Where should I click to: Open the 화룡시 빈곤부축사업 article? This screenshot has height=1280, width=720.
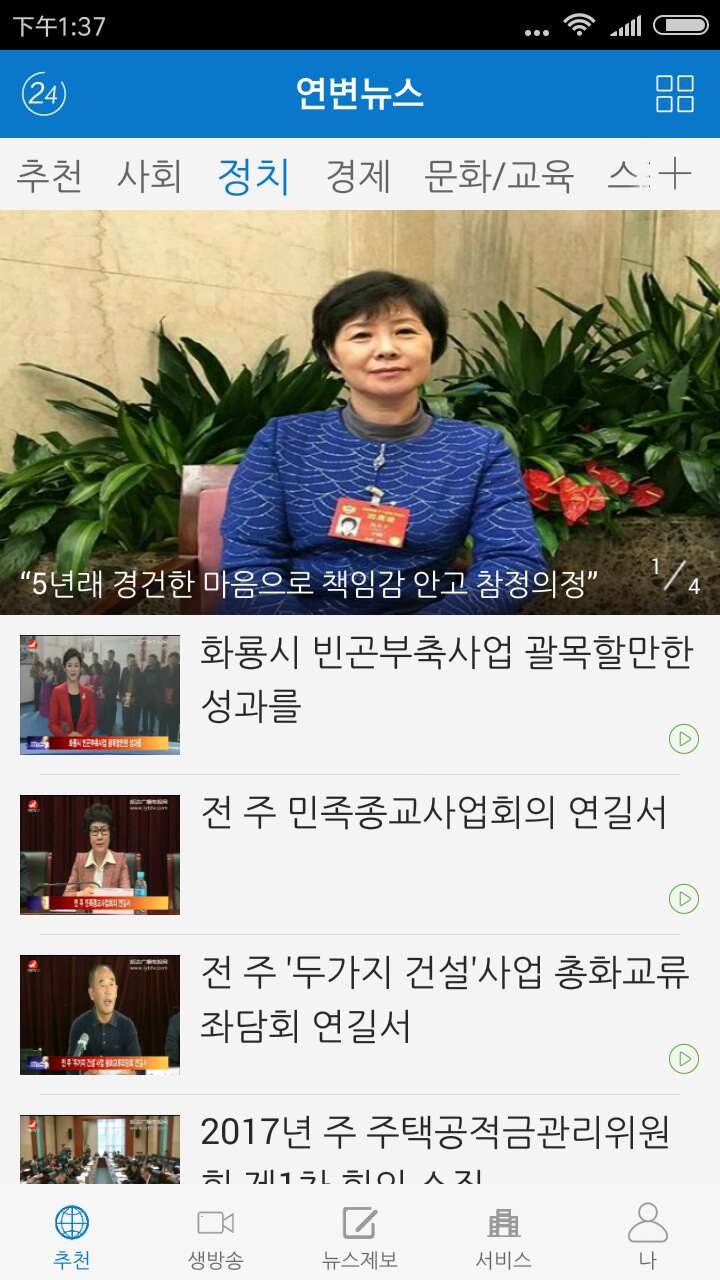pyautogui.click(x=360, y=695)
